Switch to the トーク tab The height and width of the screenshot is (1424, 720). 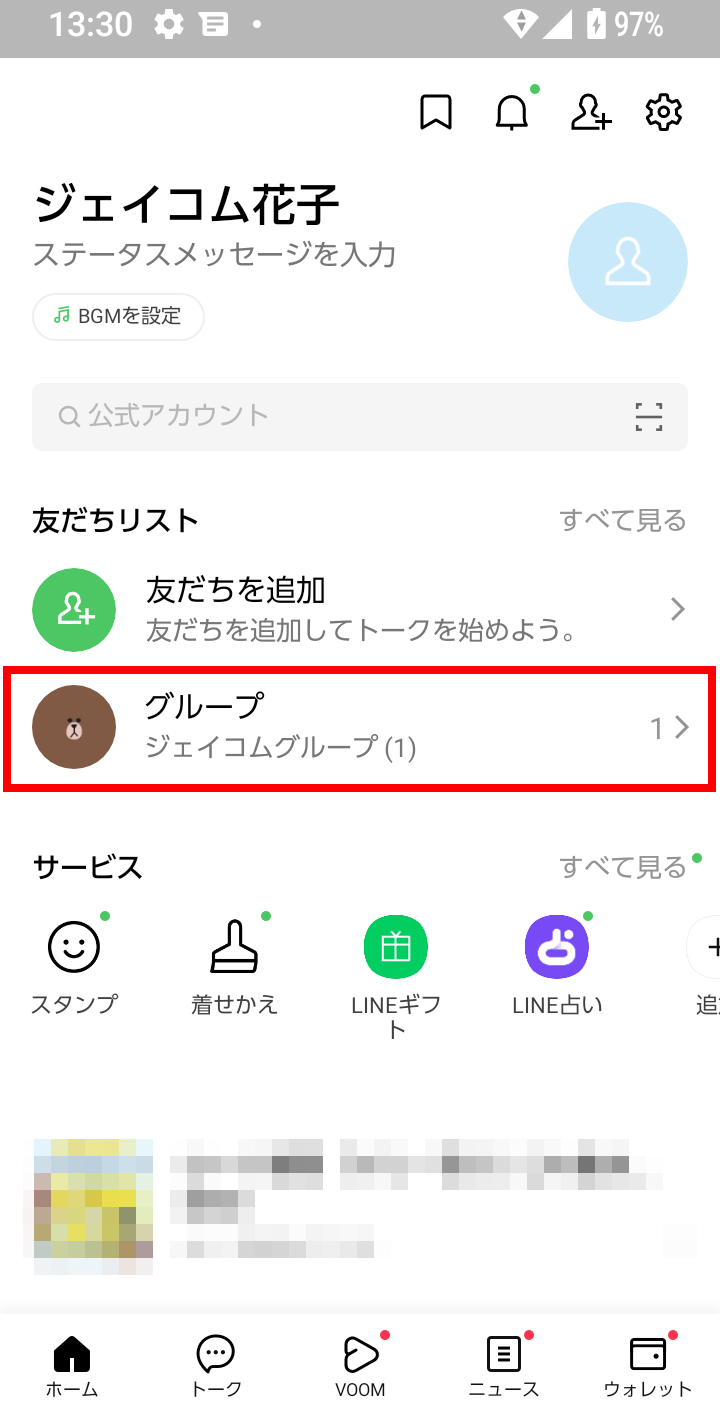pos(216,1367)
